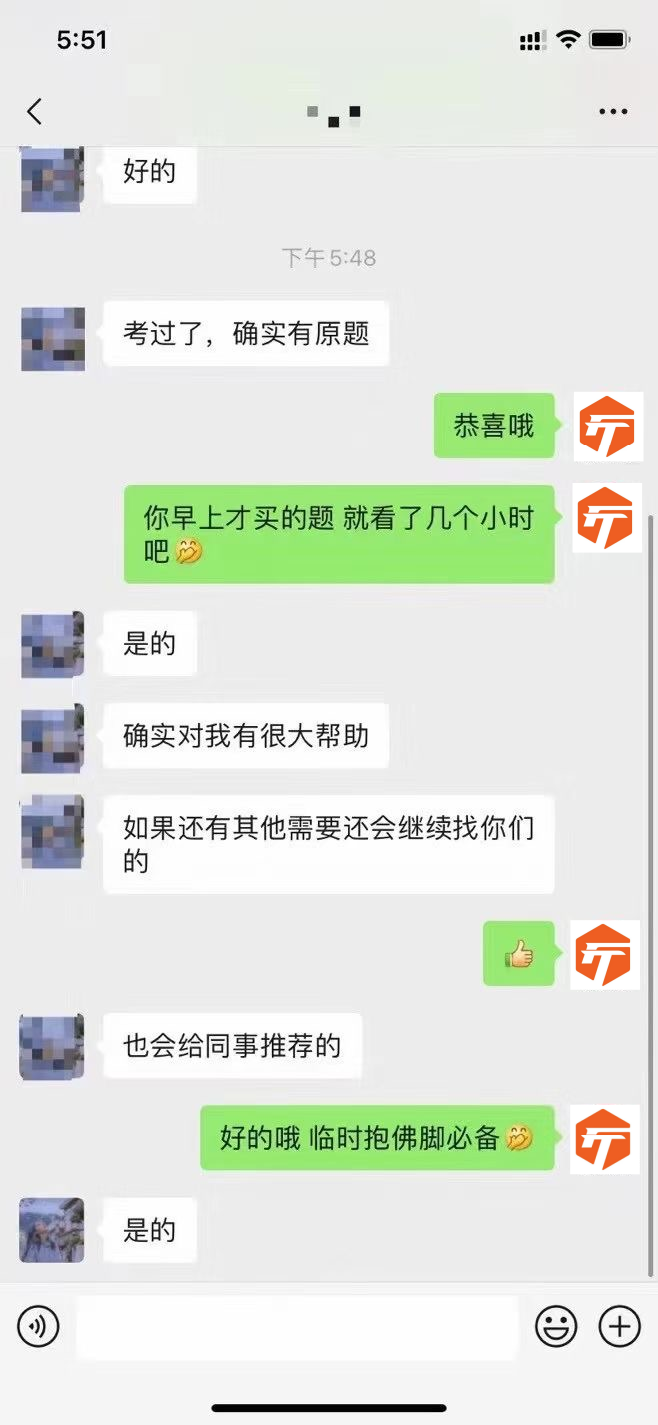
Task: Open the plus attachments menu
Action: 619,1327
